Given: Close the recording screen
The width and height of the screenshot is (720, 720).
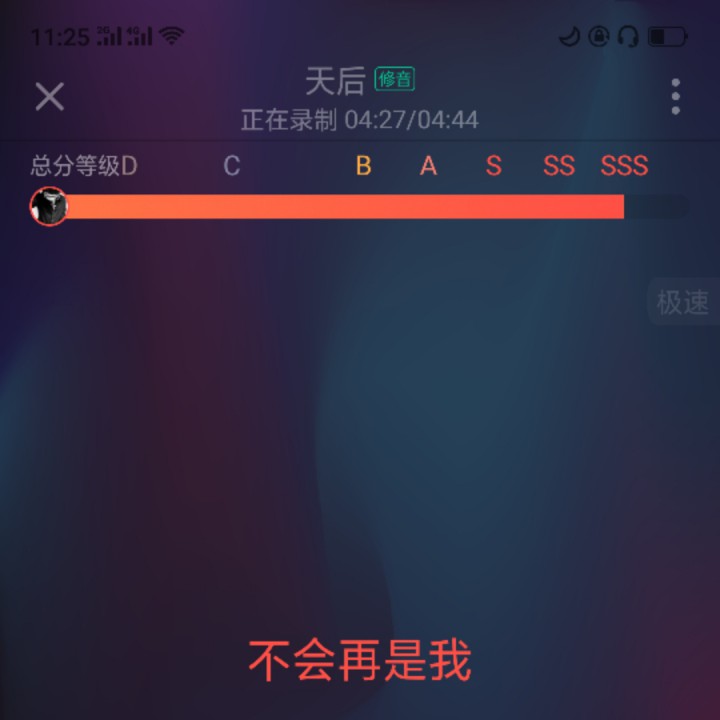Looking at the screenshot, I should pyautogui.click(x=49, y=97).
